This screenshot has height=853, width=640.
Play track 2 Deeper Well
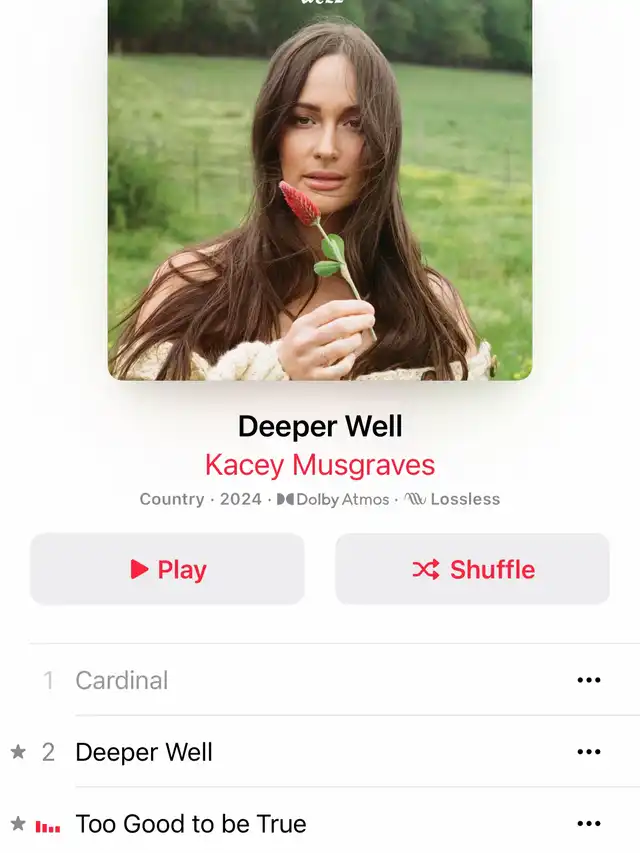pyautogui.click(x=144, y=752)
